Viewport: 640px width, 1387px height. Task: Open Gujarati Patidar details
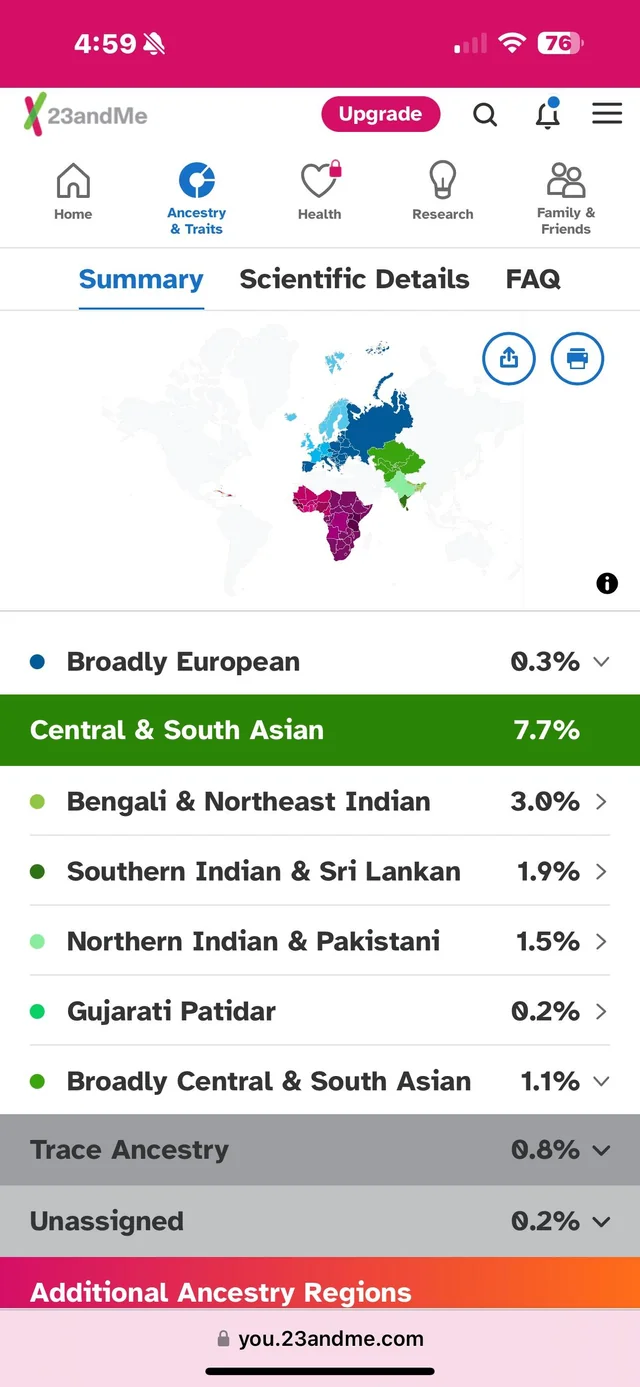[320, 1011]
